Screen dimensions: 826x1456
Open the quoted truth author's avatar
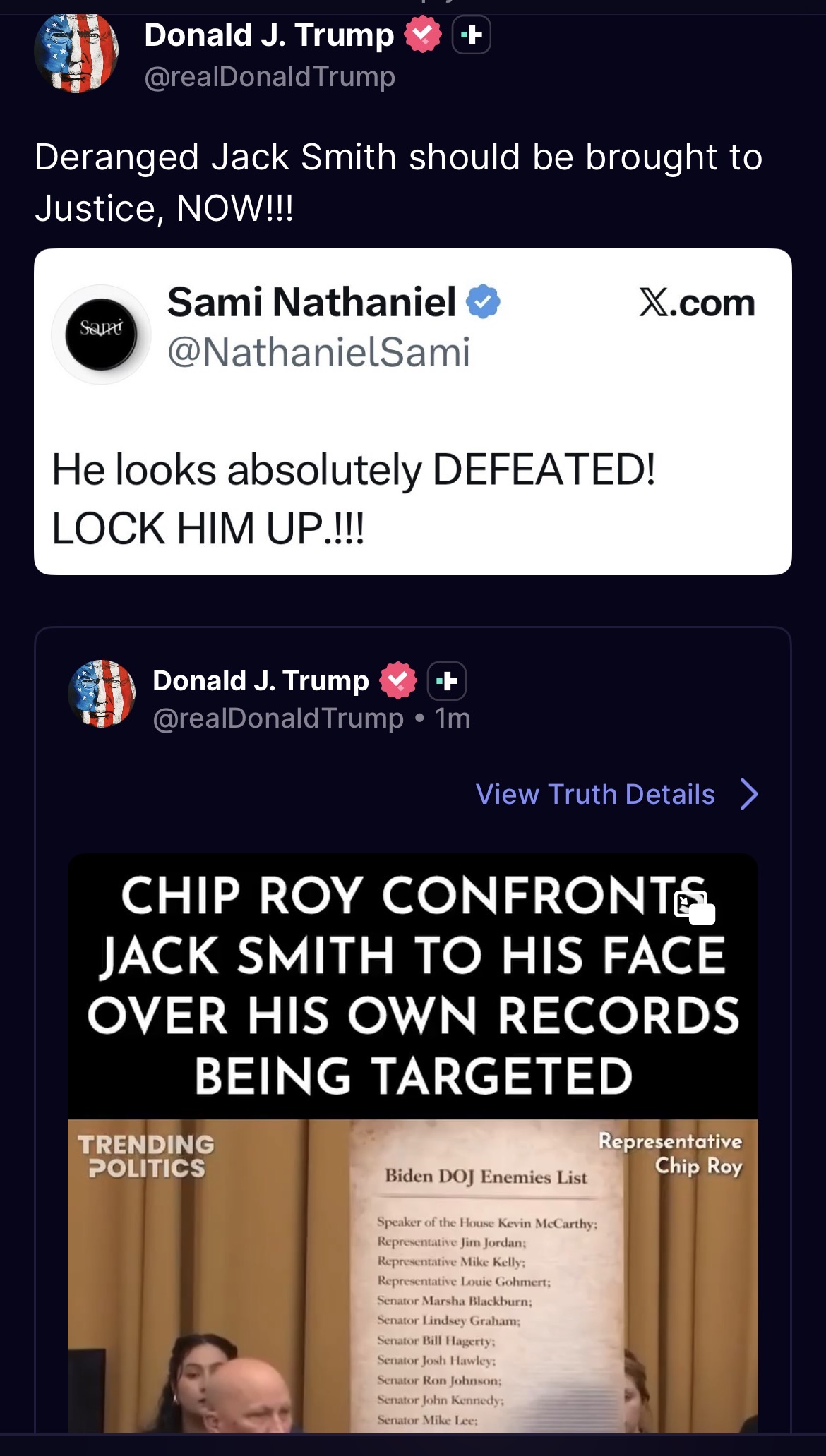[102, 693]
